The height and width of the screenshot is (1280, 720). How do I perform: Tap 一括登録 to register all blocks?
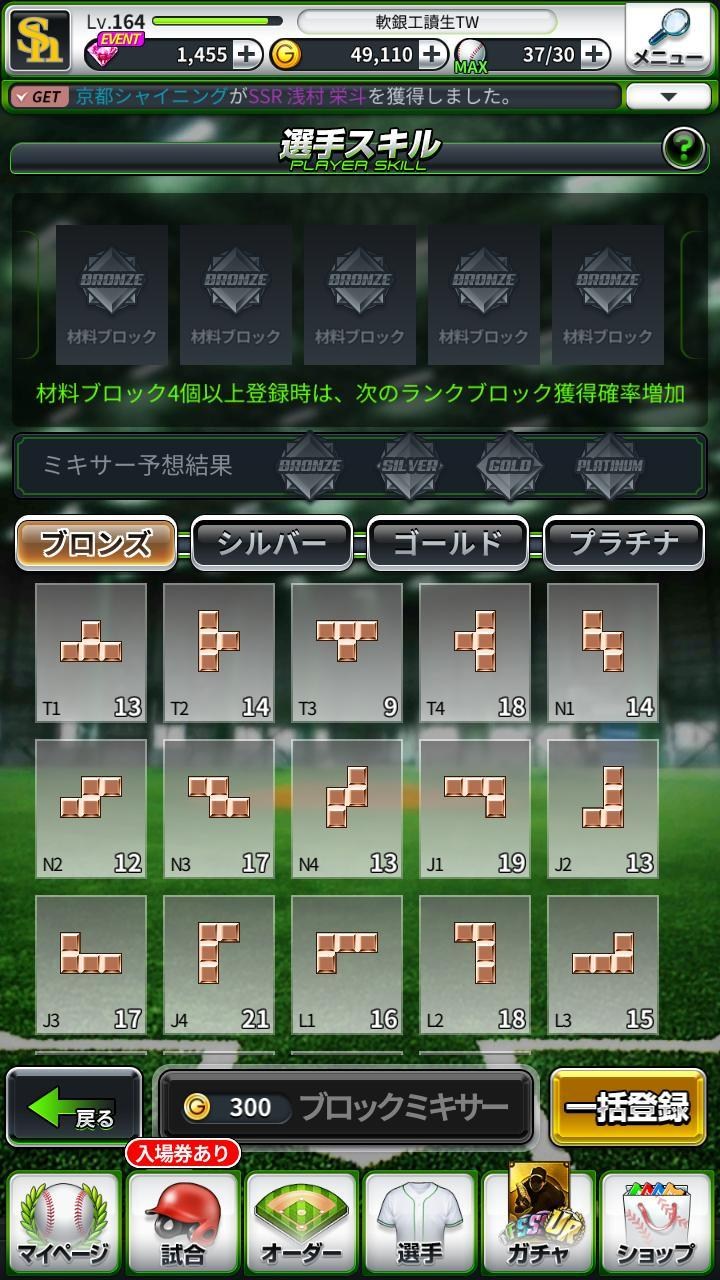tap(627, 1107)
